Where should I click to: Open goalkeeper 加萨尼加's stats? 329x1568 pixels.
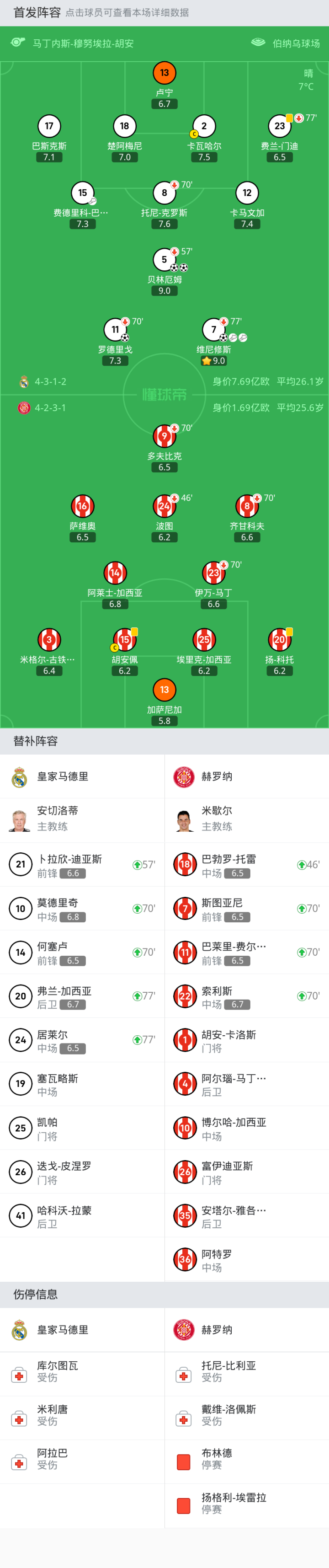[164, 690]
